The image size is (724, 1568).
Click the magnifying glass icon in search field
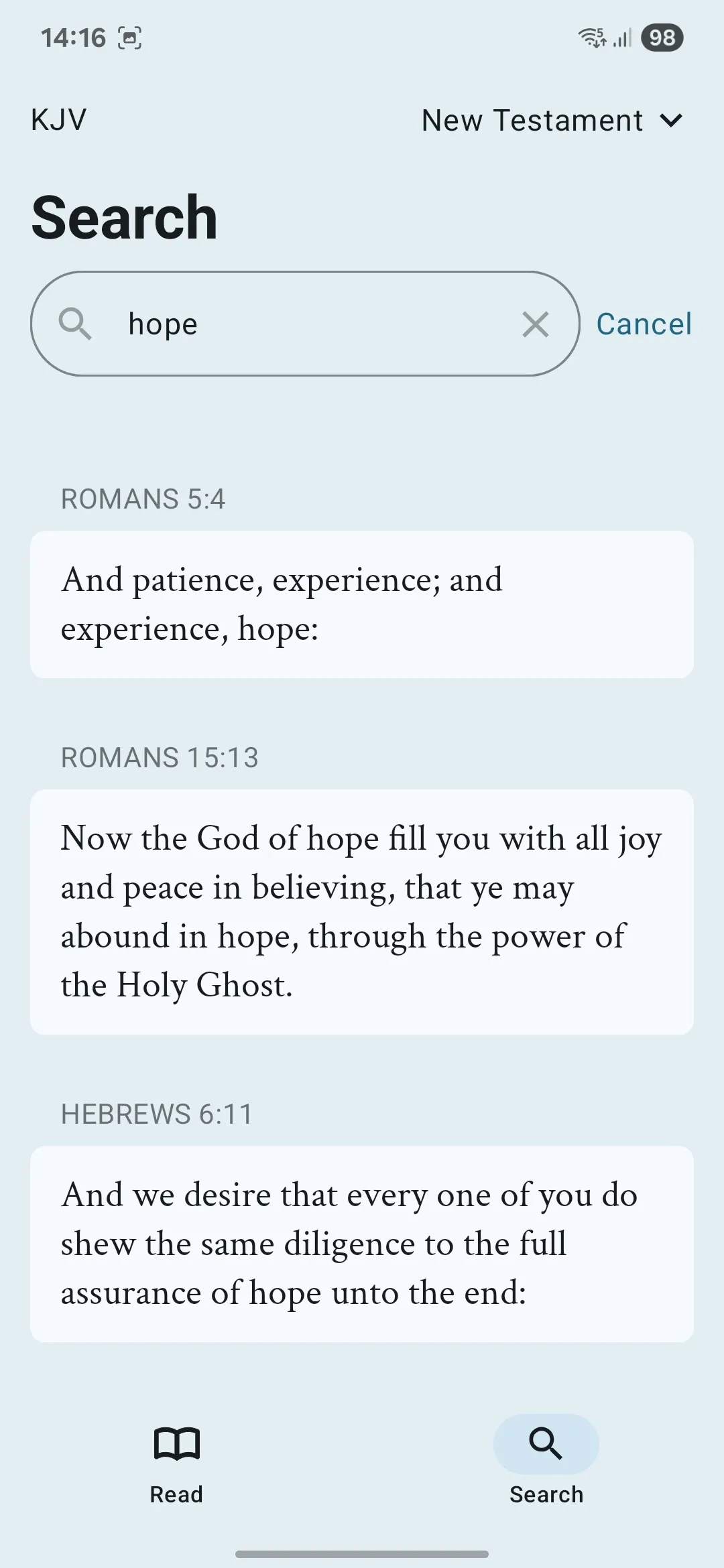(x=76, y=324)
